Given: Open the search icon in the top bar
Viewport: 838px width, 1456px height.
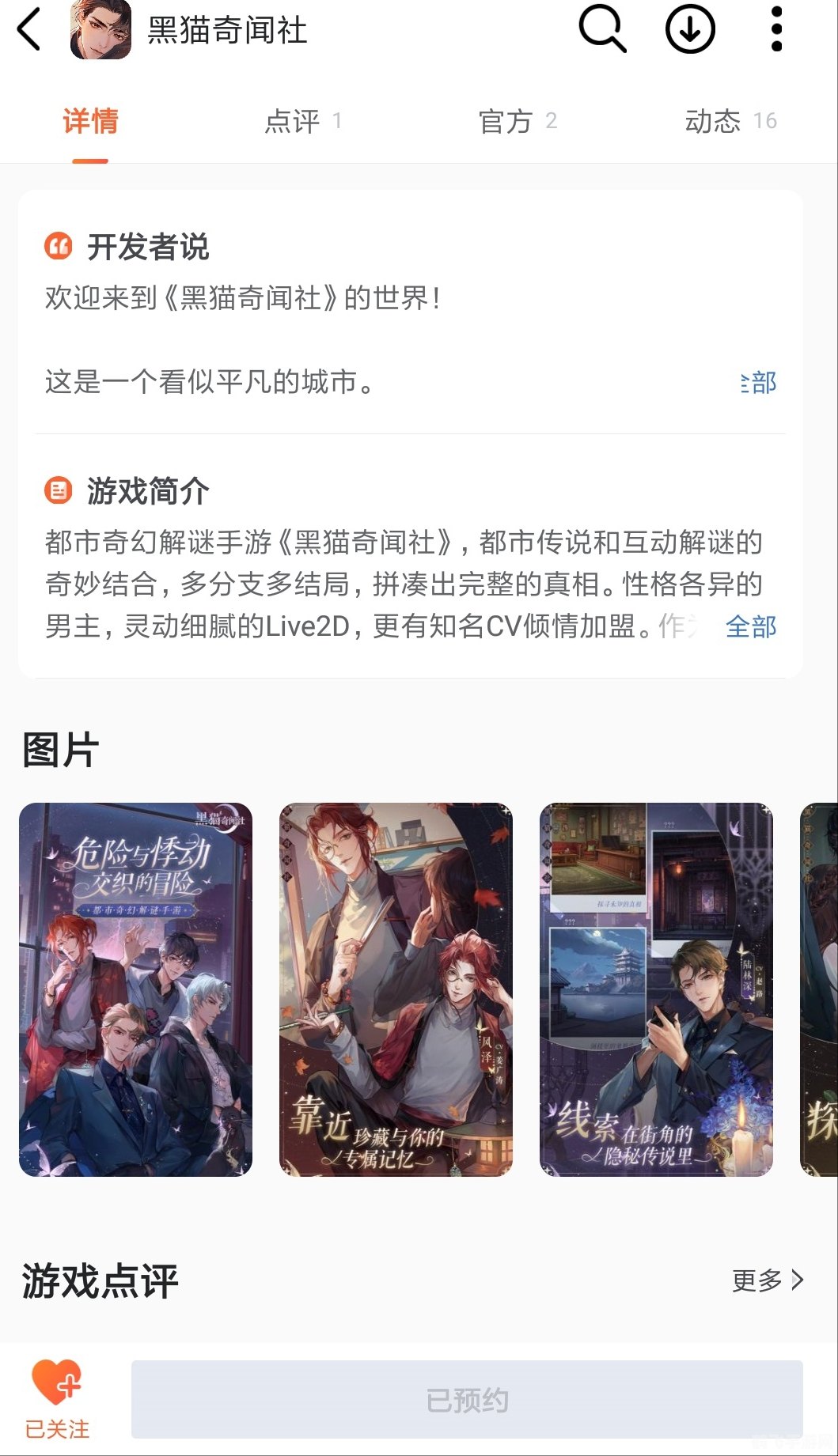Looking at the screenshot, I should 601,31.
